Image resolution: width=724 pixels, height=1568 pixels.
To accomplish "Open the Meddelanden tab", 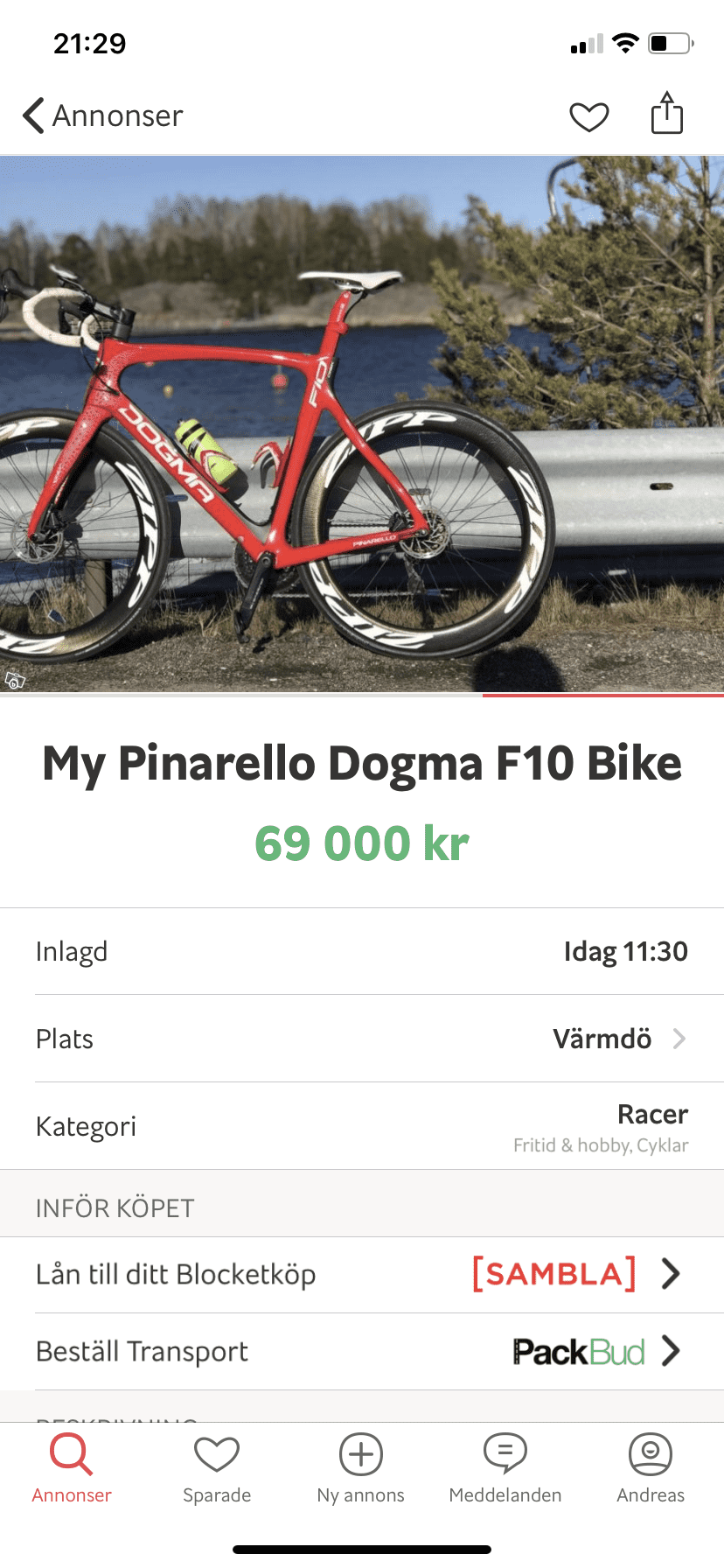I will point(505,1470).
